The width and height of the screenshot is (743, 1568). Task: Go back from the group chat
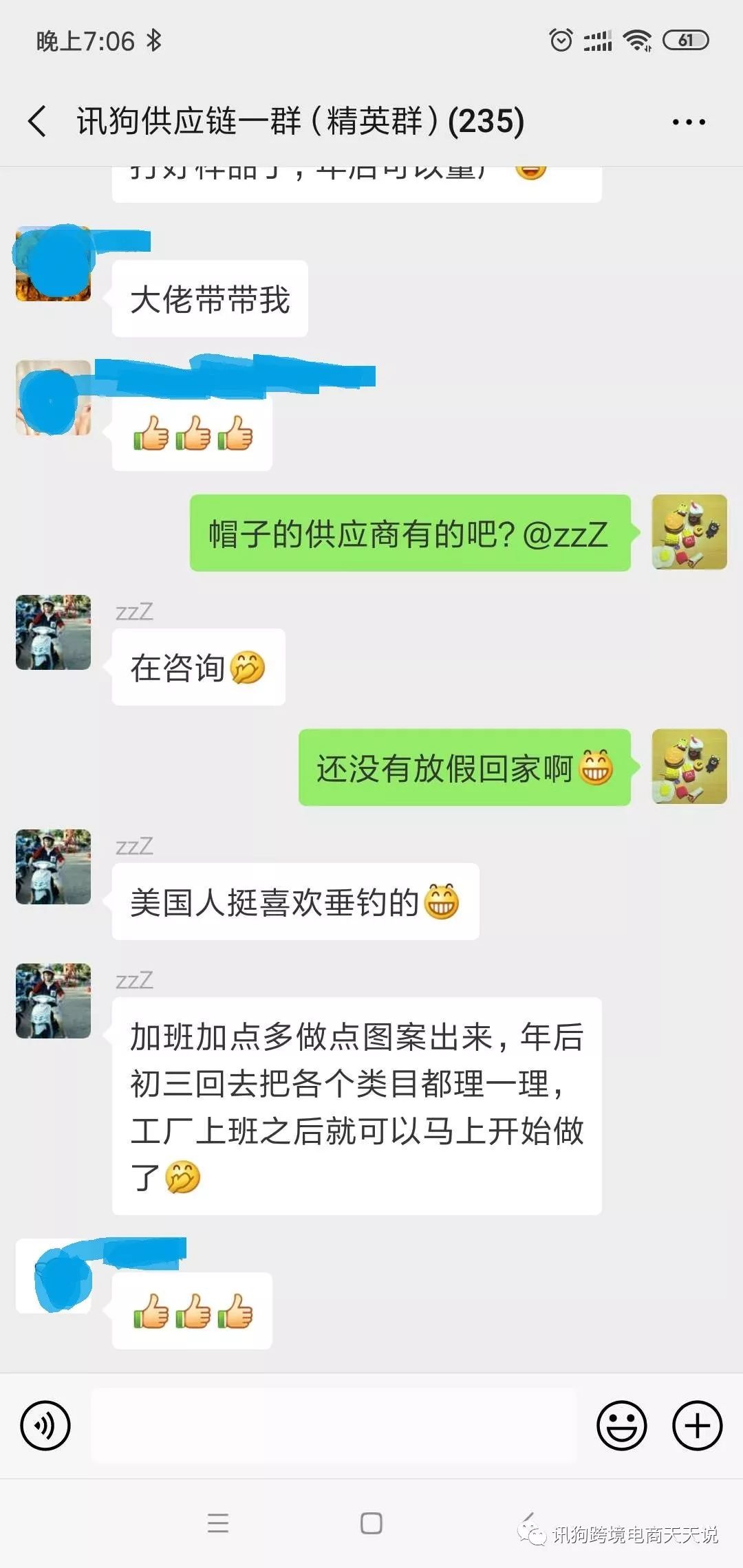[x=38, y=122]
